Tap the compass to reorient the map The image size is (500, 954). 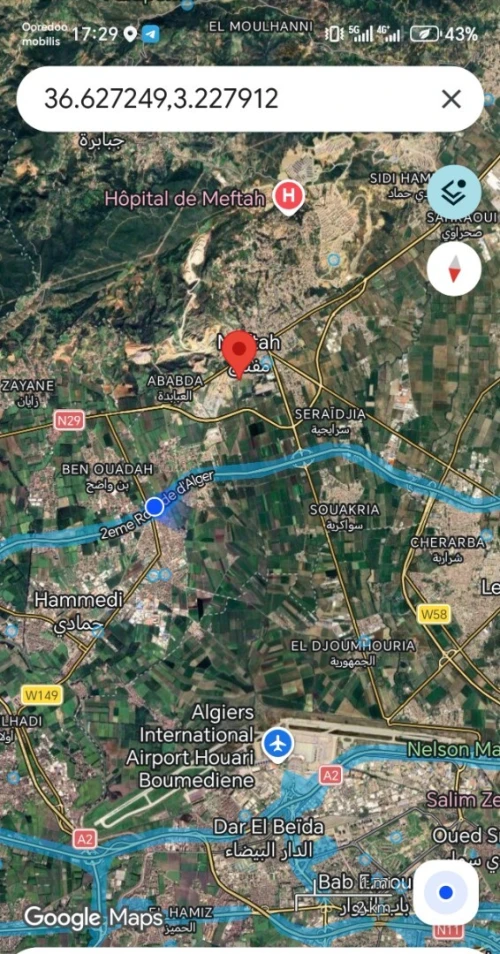click(x=454, y=269)
